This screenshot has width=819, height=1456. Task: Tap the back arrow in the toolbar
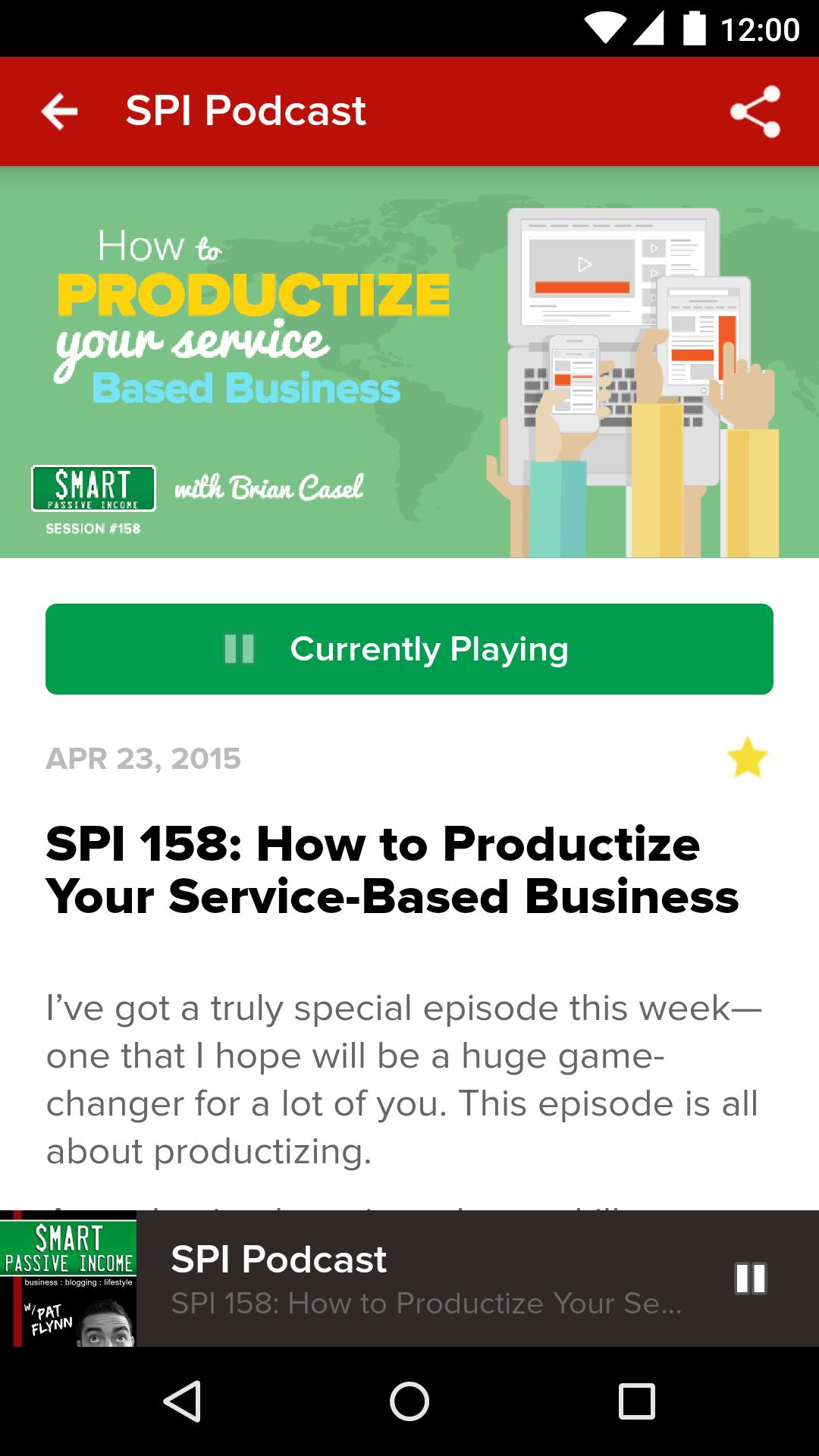(x=58, y=111)
